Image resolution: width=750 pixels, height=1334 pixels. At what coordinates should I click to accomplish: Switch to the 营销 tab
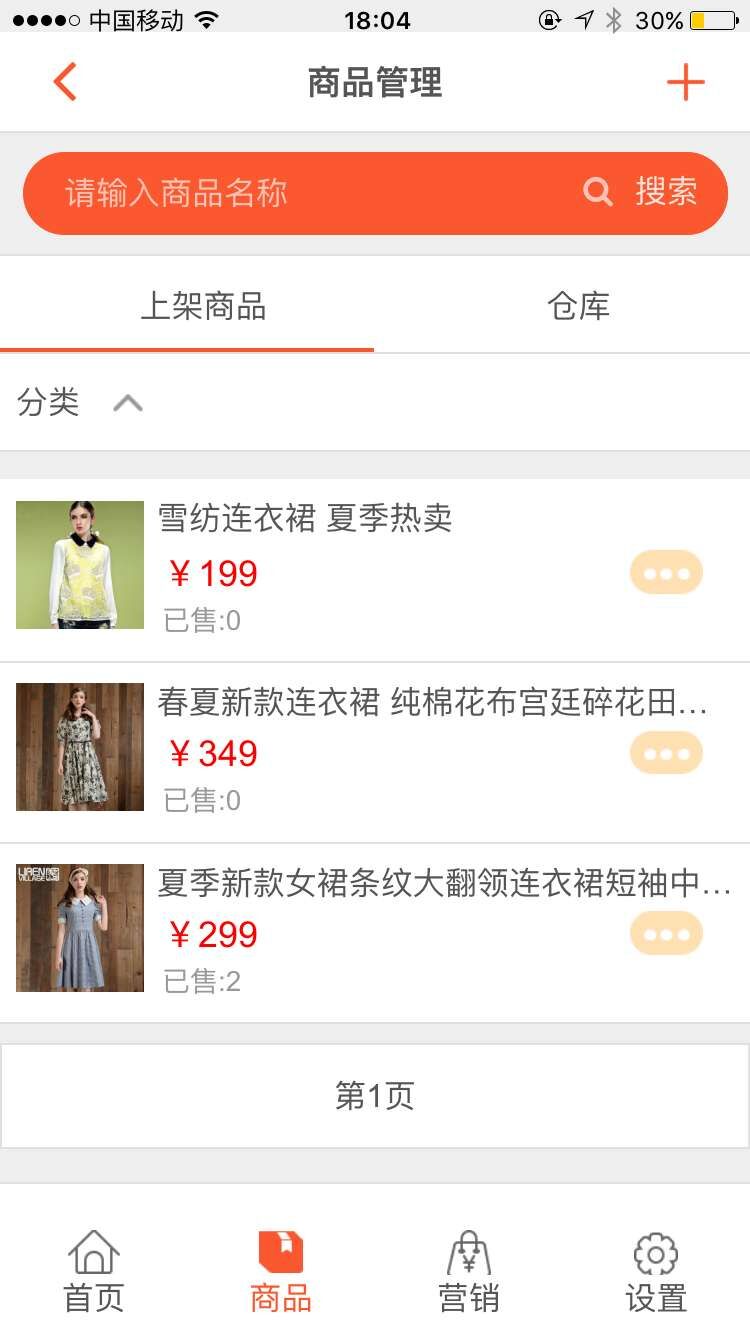tap(468, 1272)
